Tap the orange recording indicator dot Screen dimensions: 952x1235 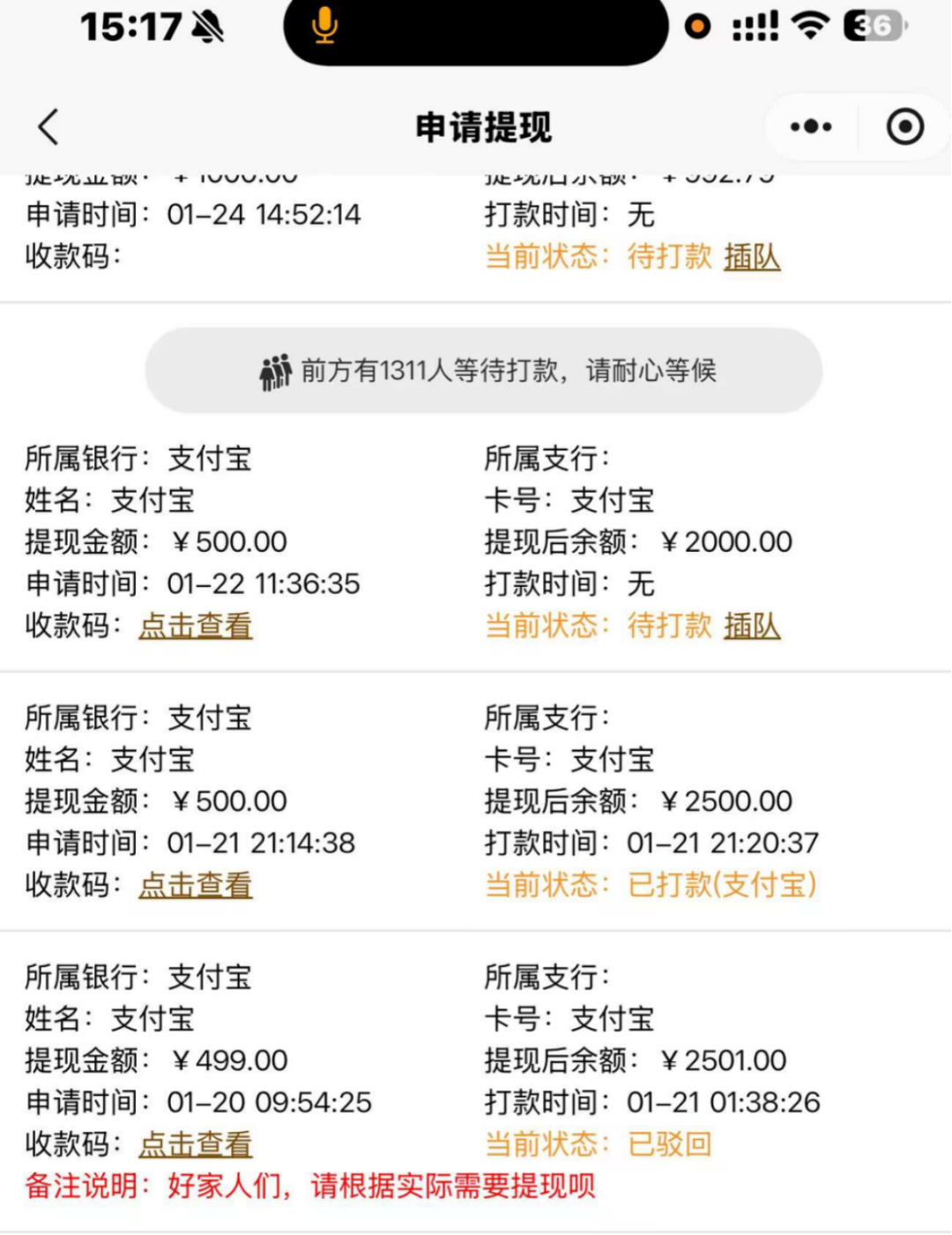[x=696, y=27]
